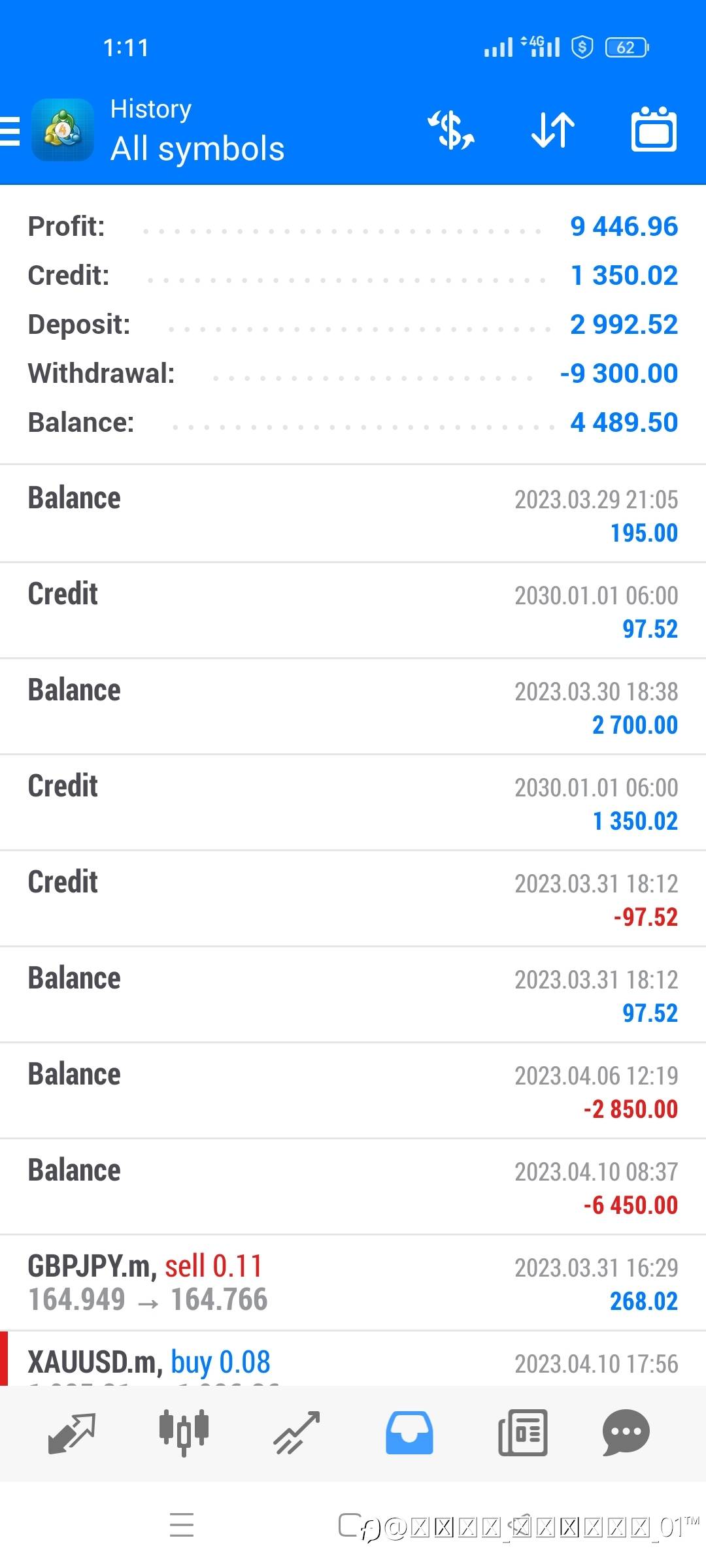
Task: Switch to the Chat messages tab
Action: (626, 1433)
